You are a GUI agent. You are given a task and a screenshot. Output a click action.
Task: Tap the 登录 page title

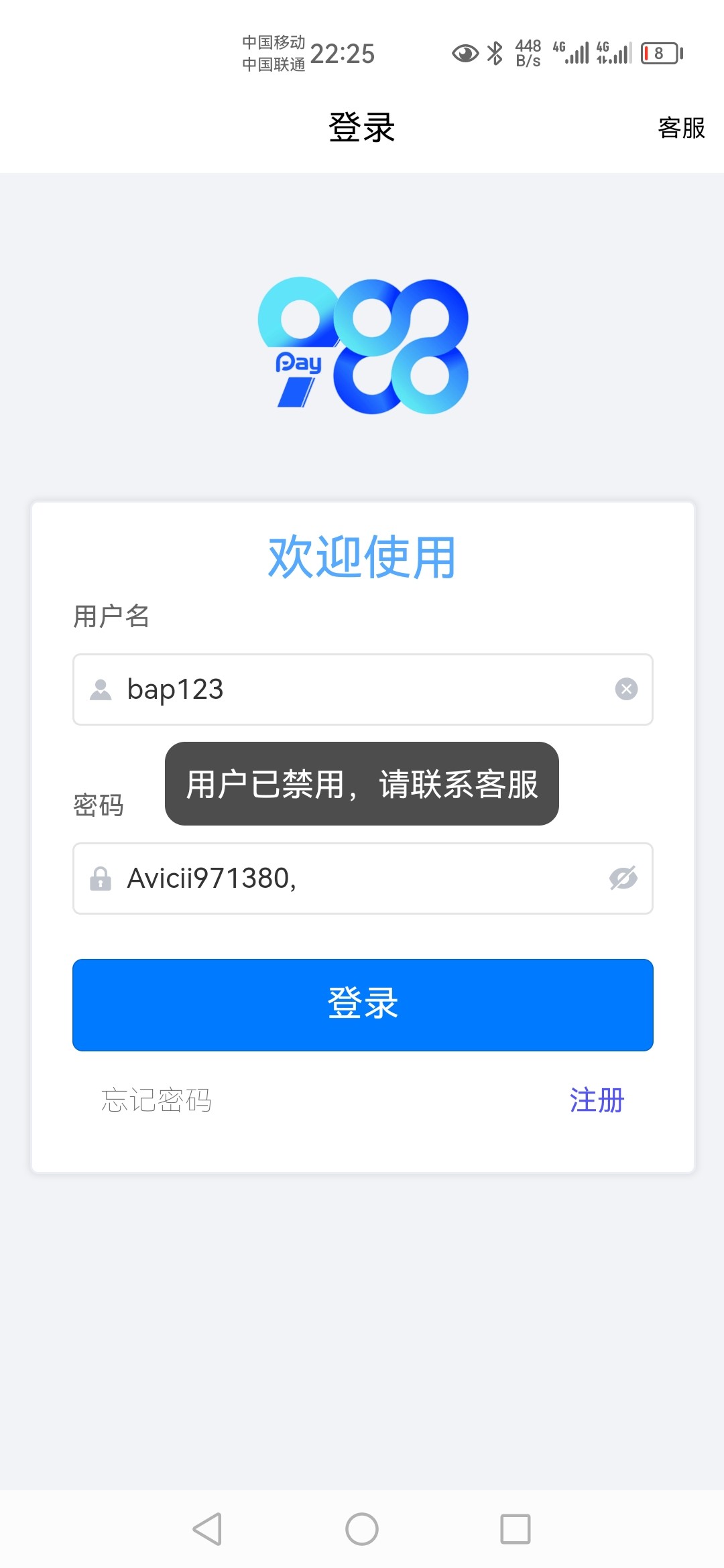click(362, 129)
